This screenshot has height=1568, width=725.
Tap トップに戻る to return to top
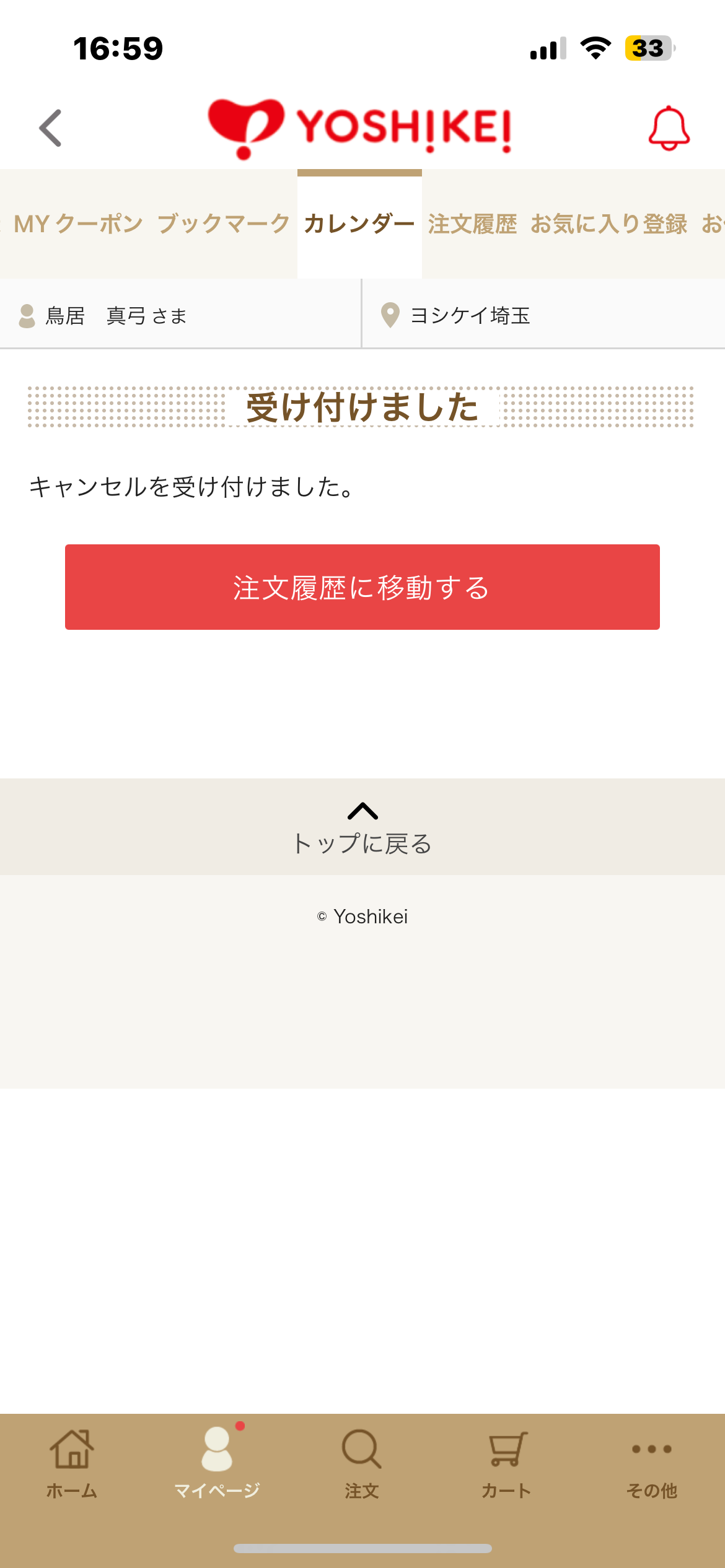(362, 827)
